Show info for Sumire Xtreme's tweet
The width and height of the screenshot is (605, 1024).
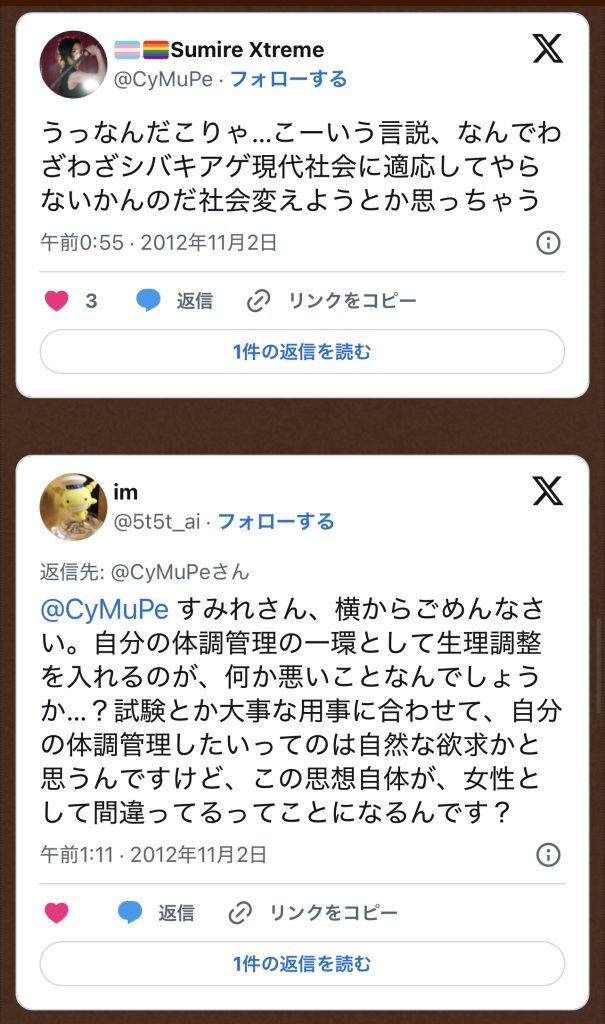click(x=548, y=243)
